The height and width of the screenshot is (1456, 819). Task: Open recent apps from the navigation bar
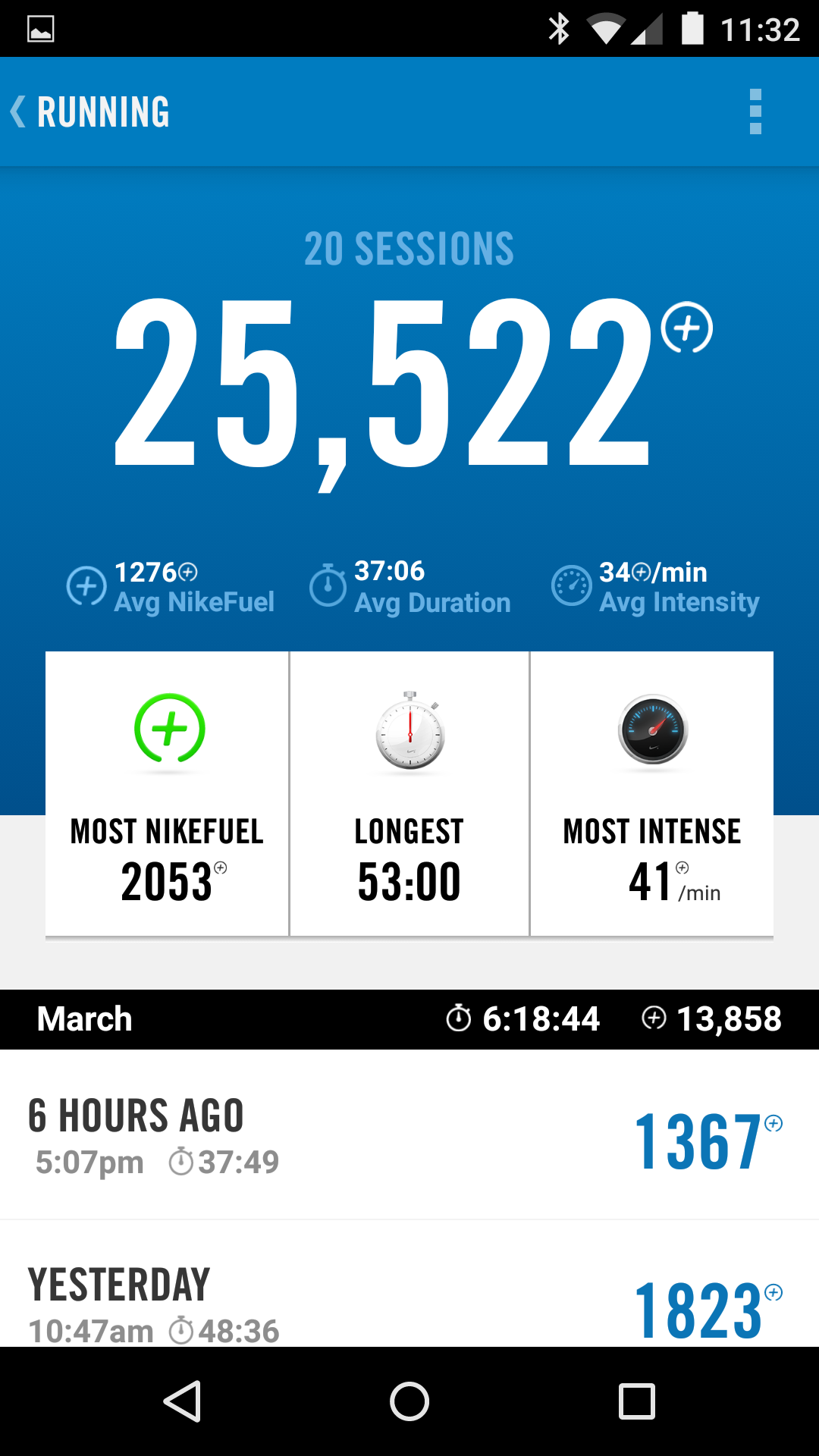tap(637, 1401)
